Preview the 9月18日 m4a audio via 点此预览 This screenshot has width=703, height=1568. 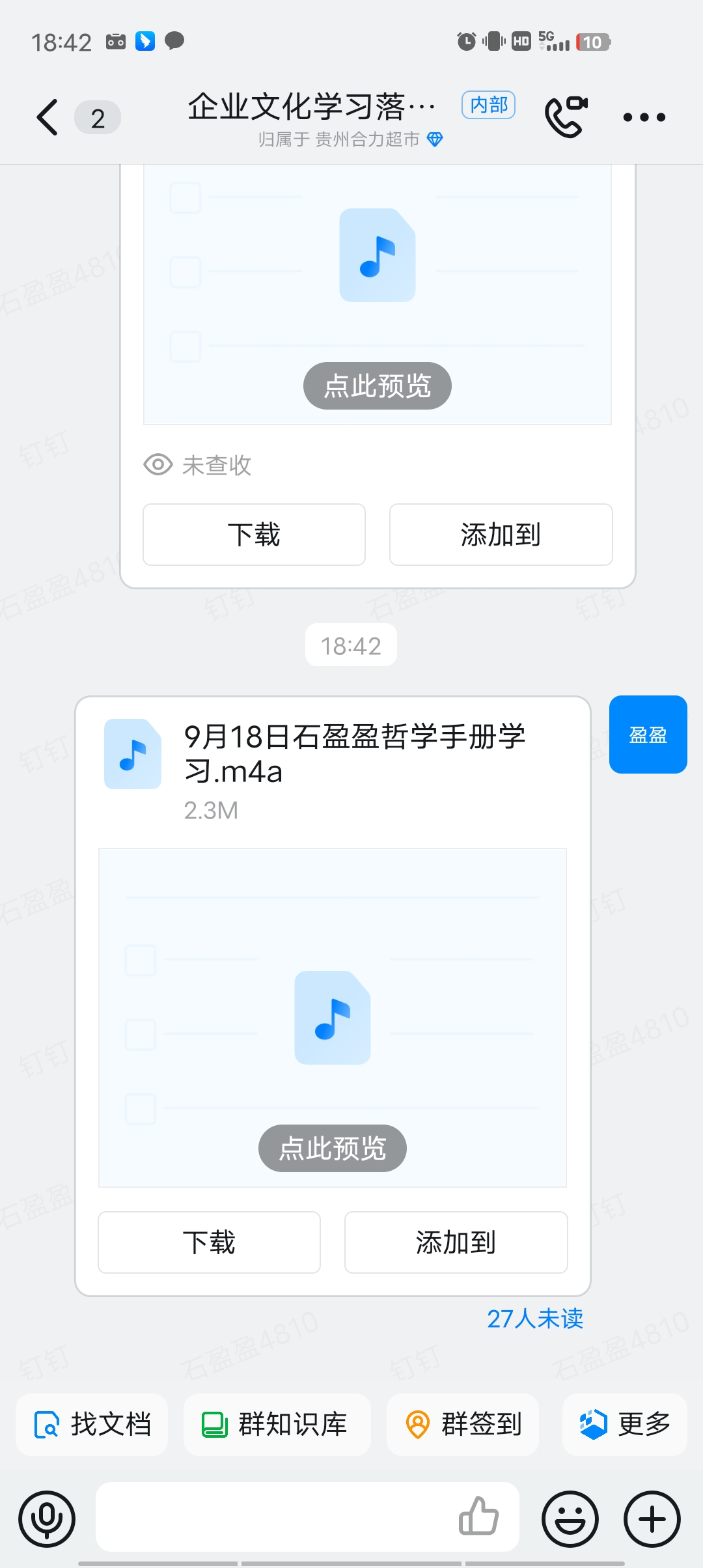[x=332, y=1148]
